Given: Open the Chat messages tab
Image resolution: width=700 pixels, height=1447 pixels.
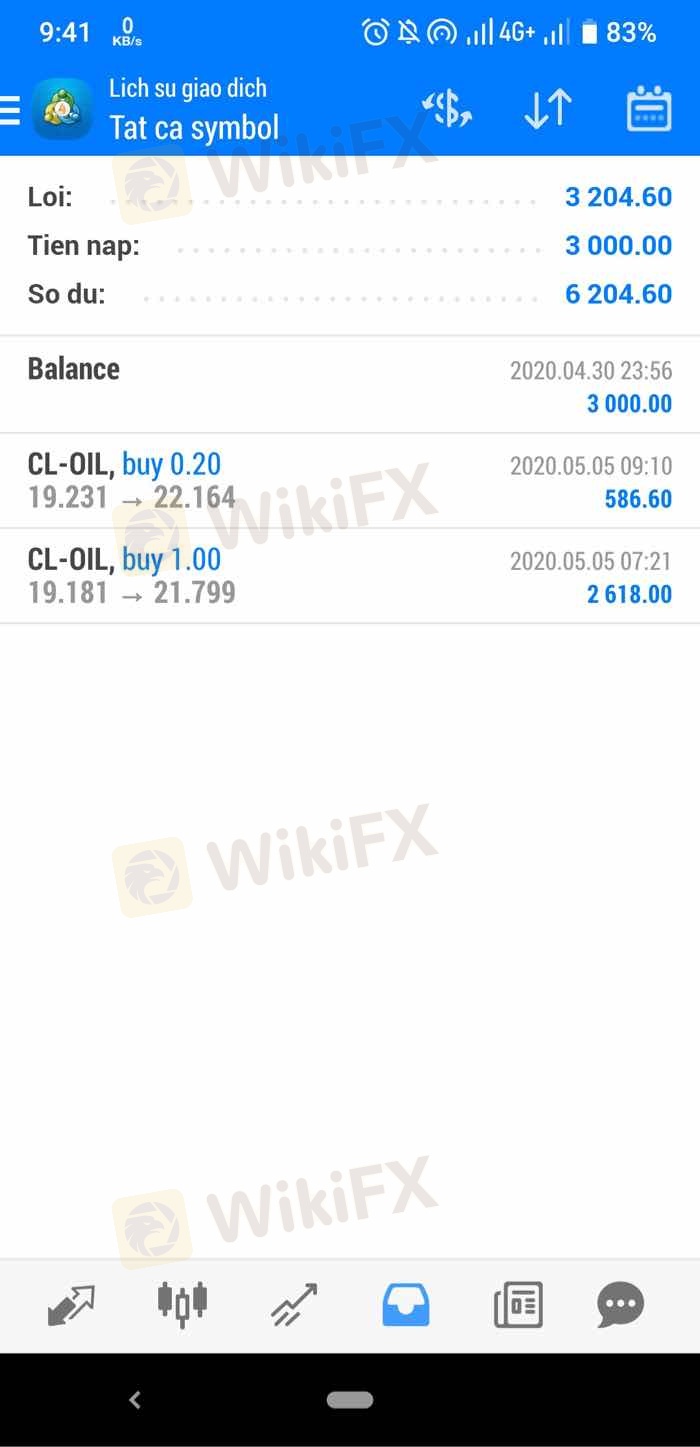Looking at the screenshot, I should (621, 1305).
